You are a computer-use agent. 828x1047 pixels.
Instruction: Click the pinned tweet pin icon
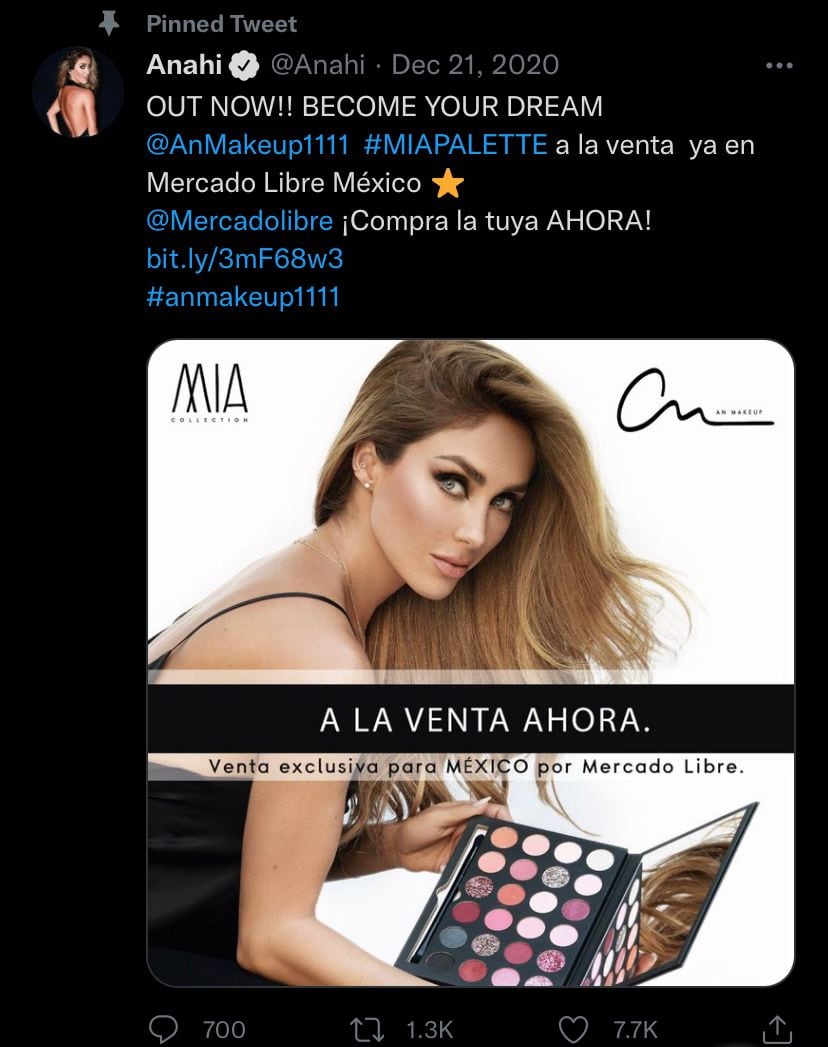coord(108,22)
